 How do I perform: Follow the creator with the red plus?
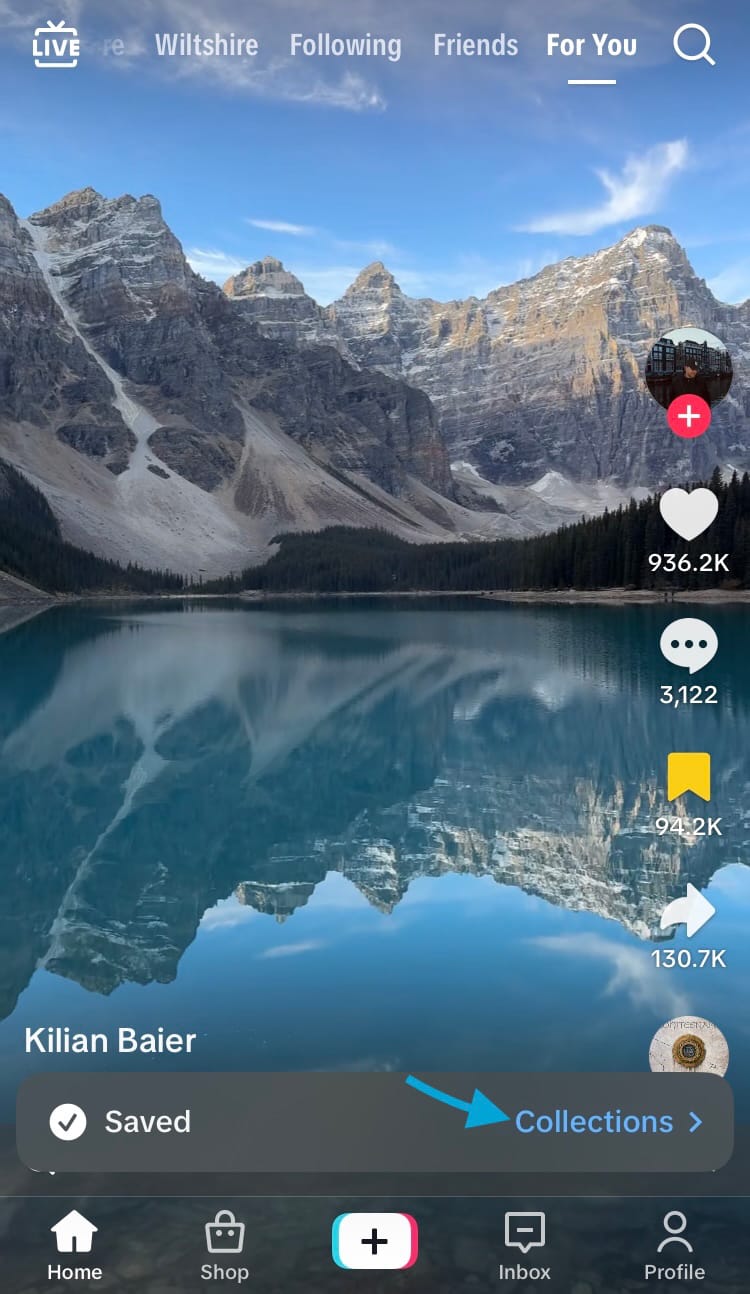click(x=688, y=416)
